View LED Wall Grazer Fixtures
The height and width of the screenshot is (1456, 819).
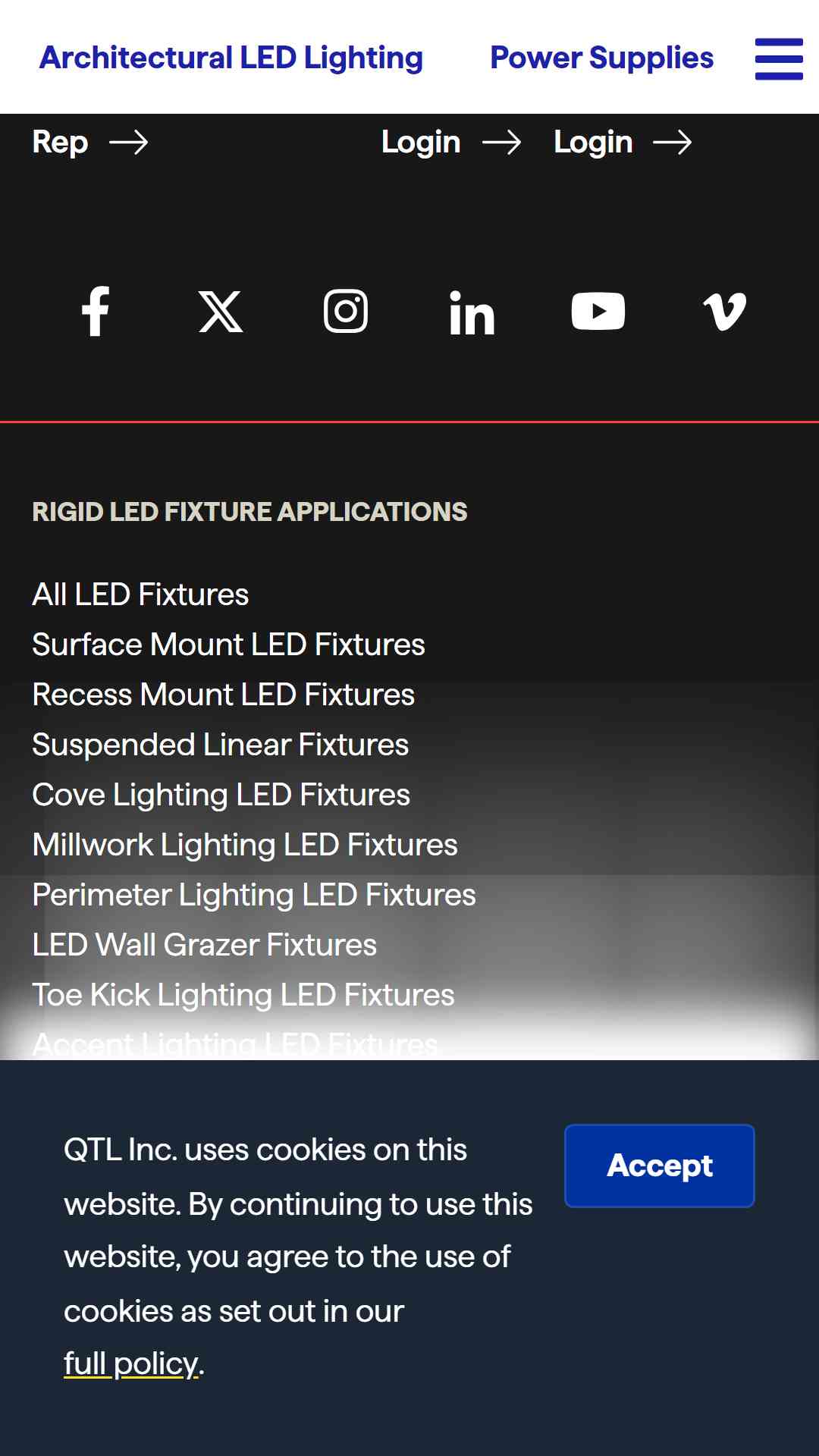tap(204, 945)
